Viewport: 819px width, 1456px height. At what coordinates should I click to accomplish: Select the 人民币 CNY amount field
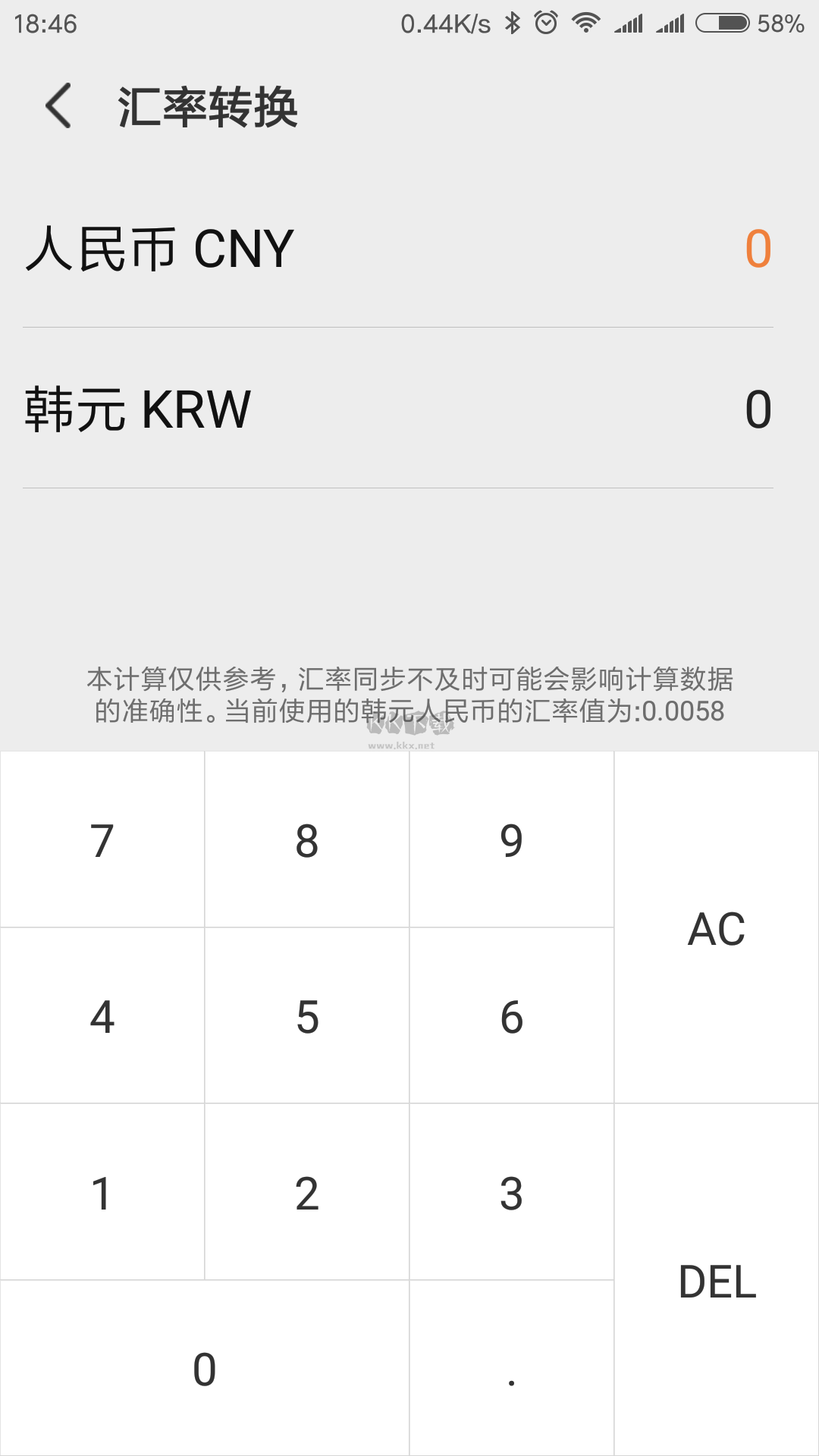[758, 249]
